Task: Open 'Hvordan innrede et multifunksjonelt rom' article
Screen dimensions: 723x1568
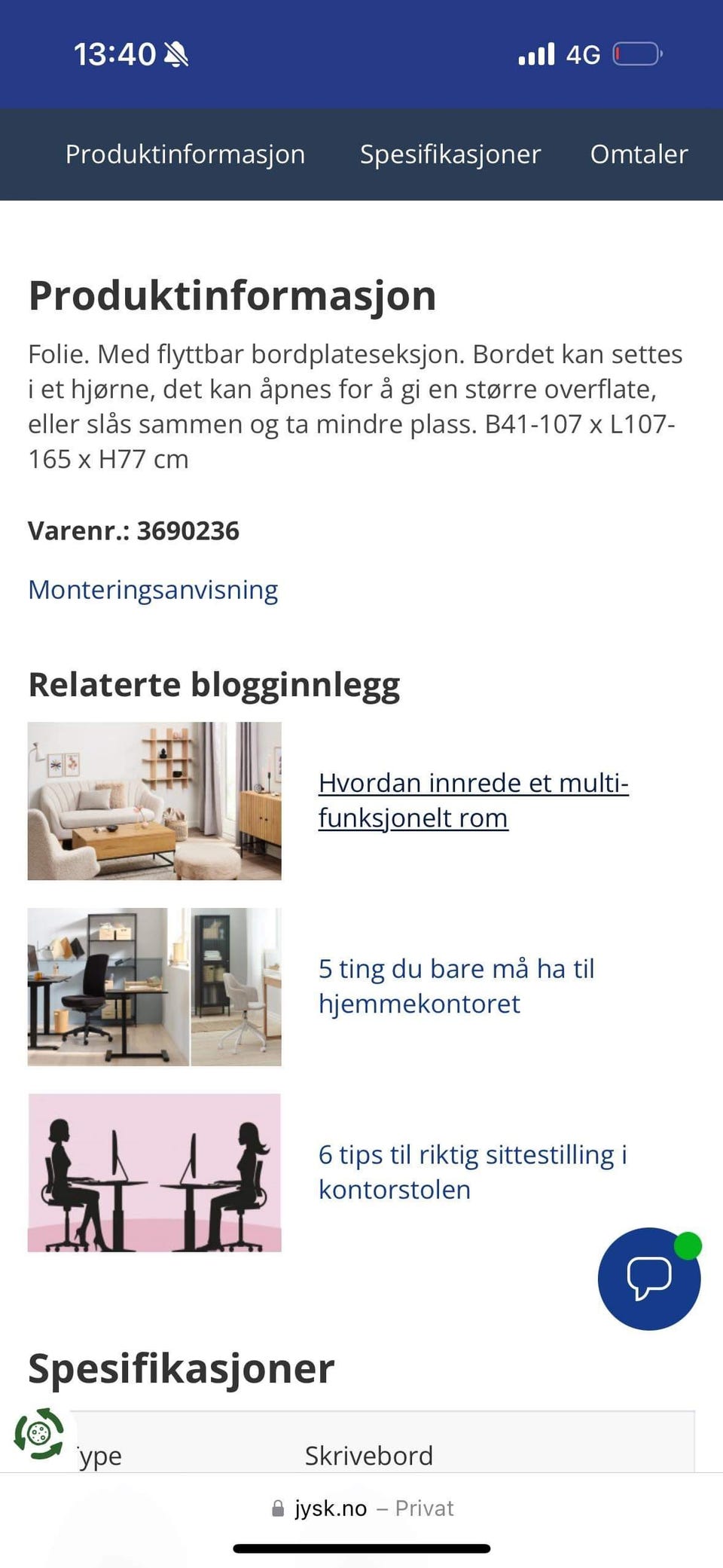Action: coord(473,799)
